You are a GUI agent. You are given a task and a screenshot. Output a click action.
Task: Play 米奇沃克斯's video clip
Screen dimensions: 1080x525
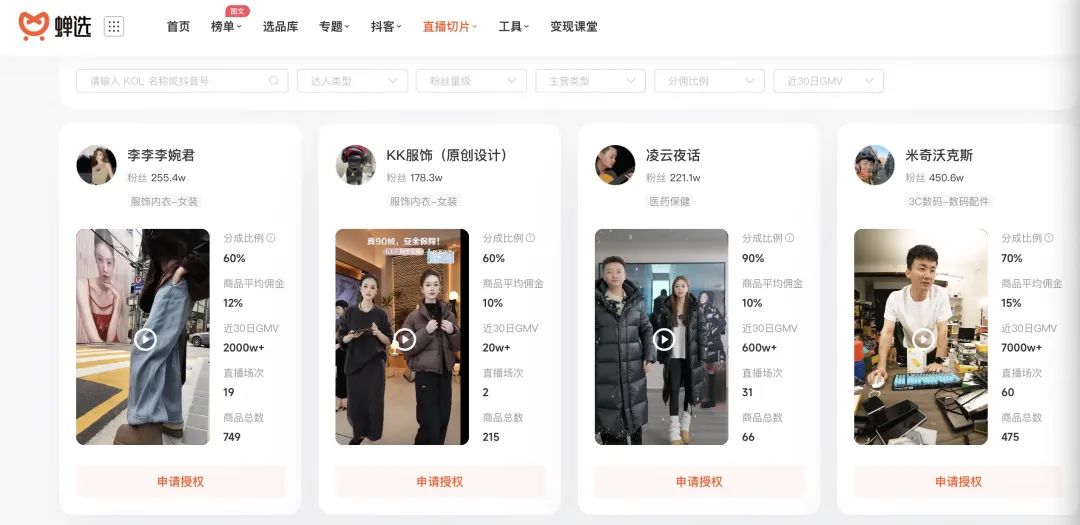923,339
